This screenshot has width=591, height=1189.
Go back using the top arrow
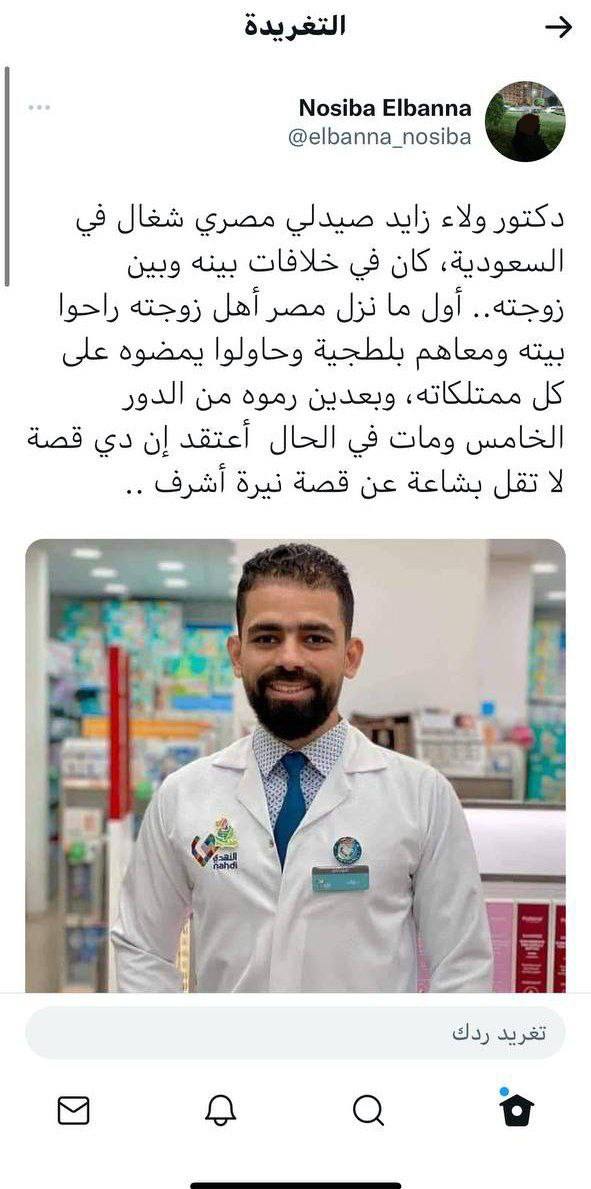558,27
